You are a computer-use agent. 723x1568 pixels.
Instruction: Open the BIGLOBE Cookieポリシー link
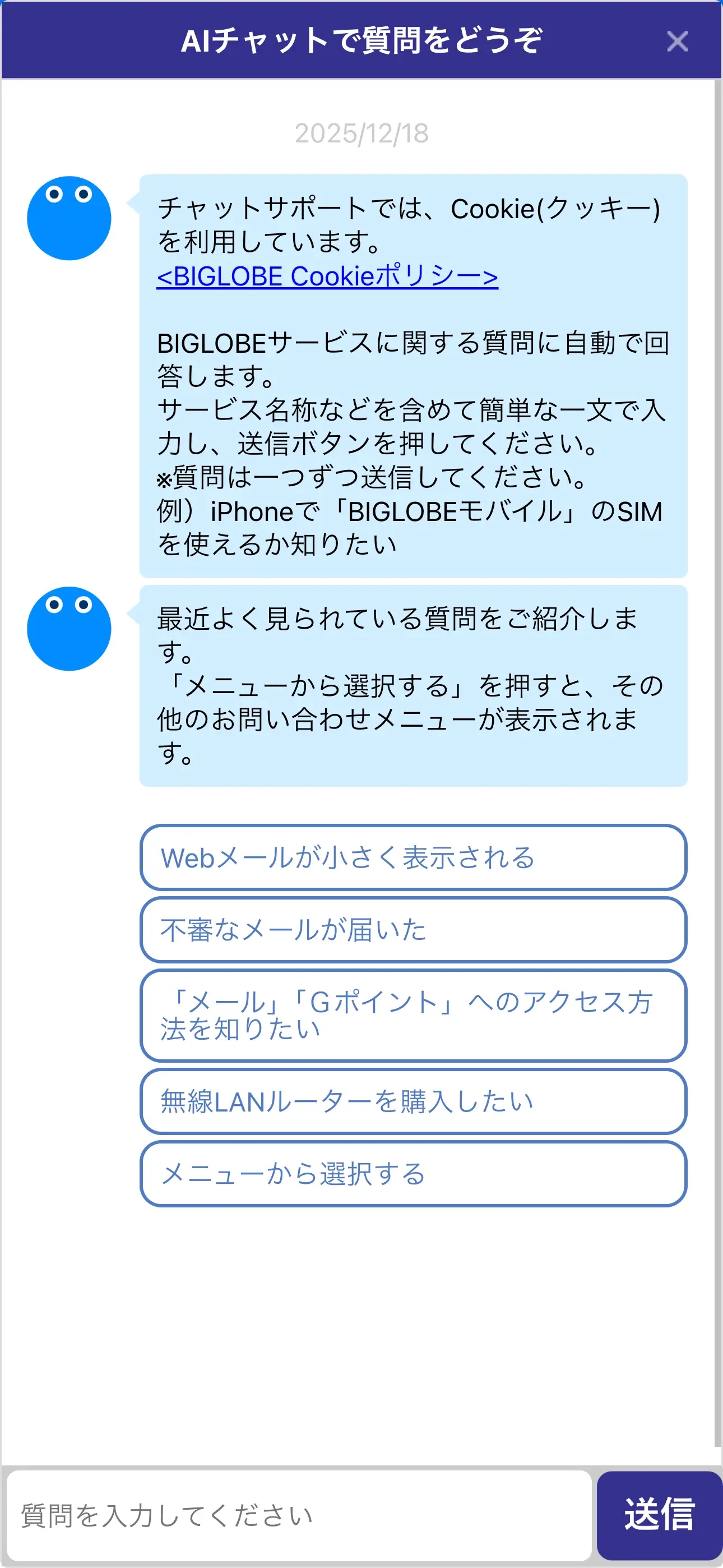(327, 278)
